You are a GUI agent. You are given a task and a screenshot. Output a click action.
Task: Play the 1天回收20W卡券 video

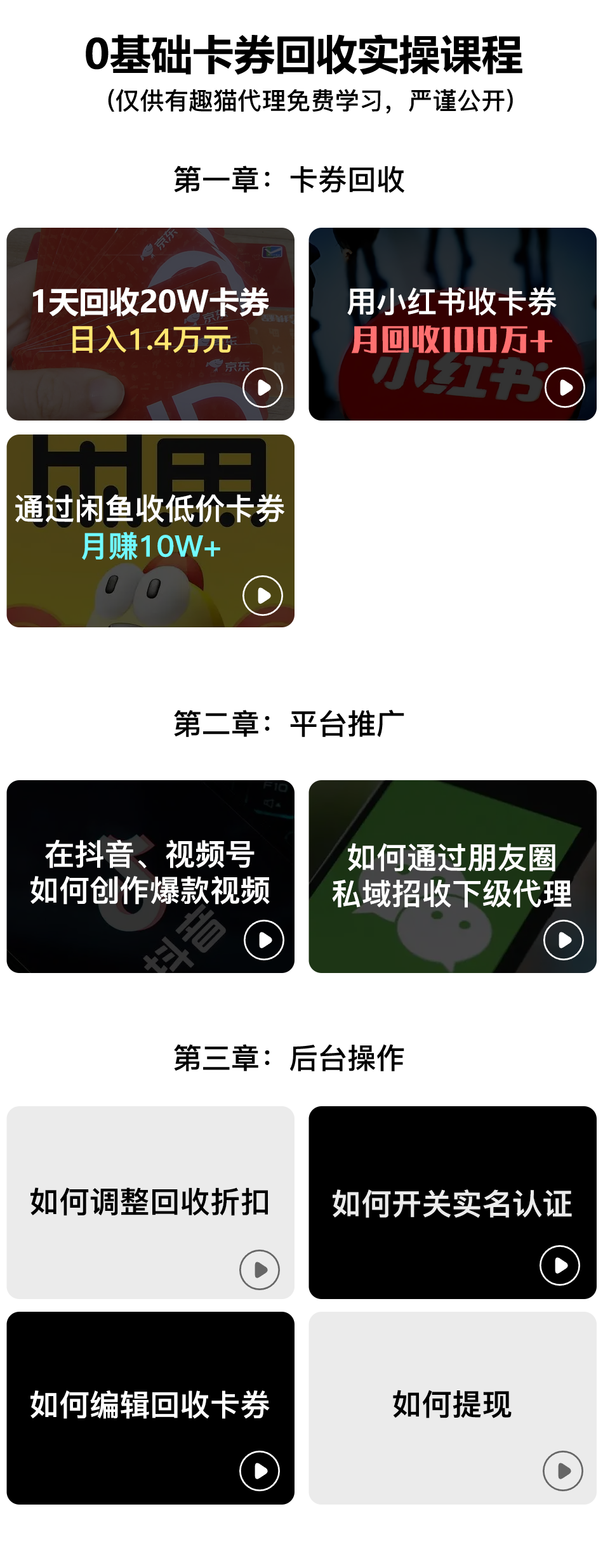(x=263, y=387)
